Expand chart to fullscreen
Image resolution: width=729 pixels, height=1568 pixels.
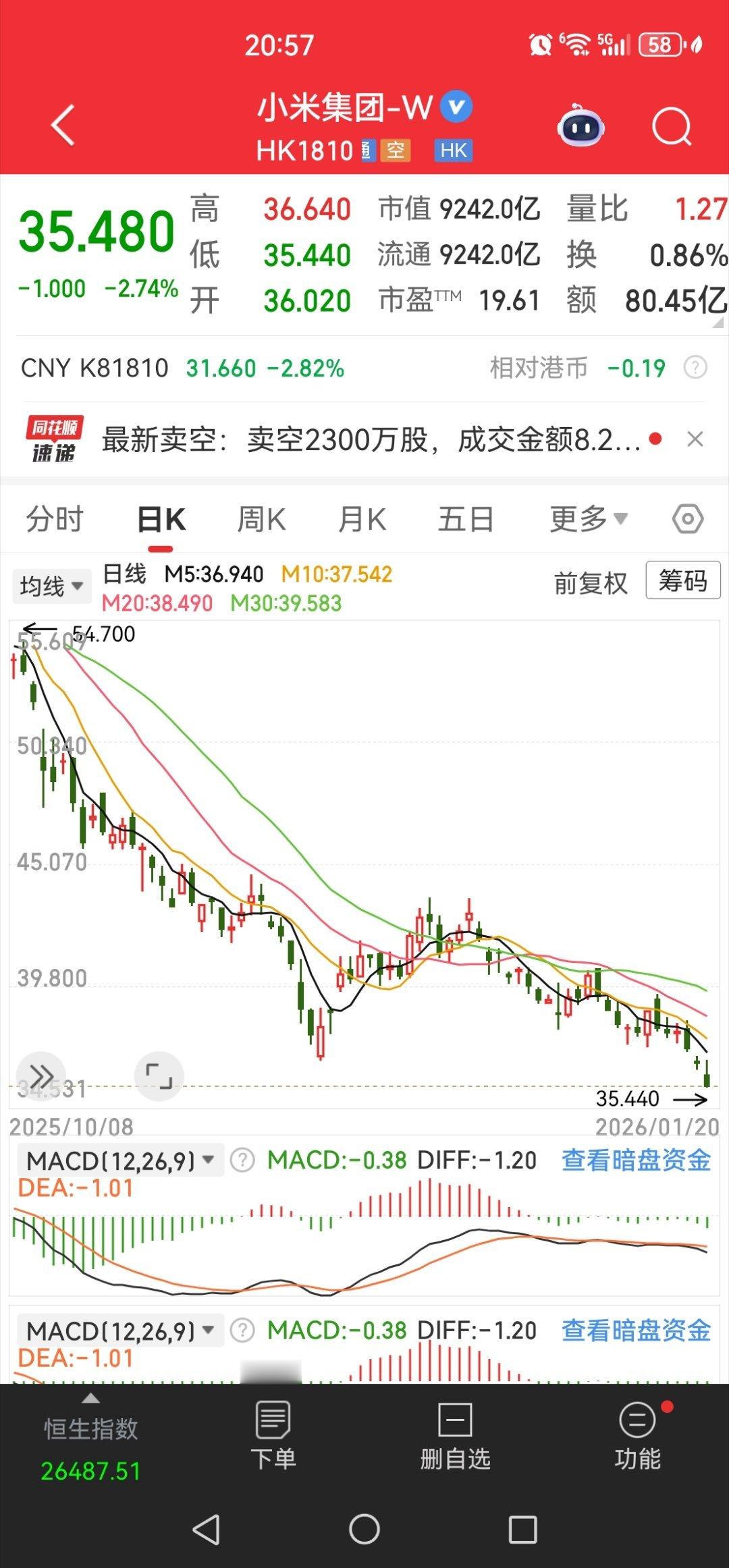tap(159, 1075)
